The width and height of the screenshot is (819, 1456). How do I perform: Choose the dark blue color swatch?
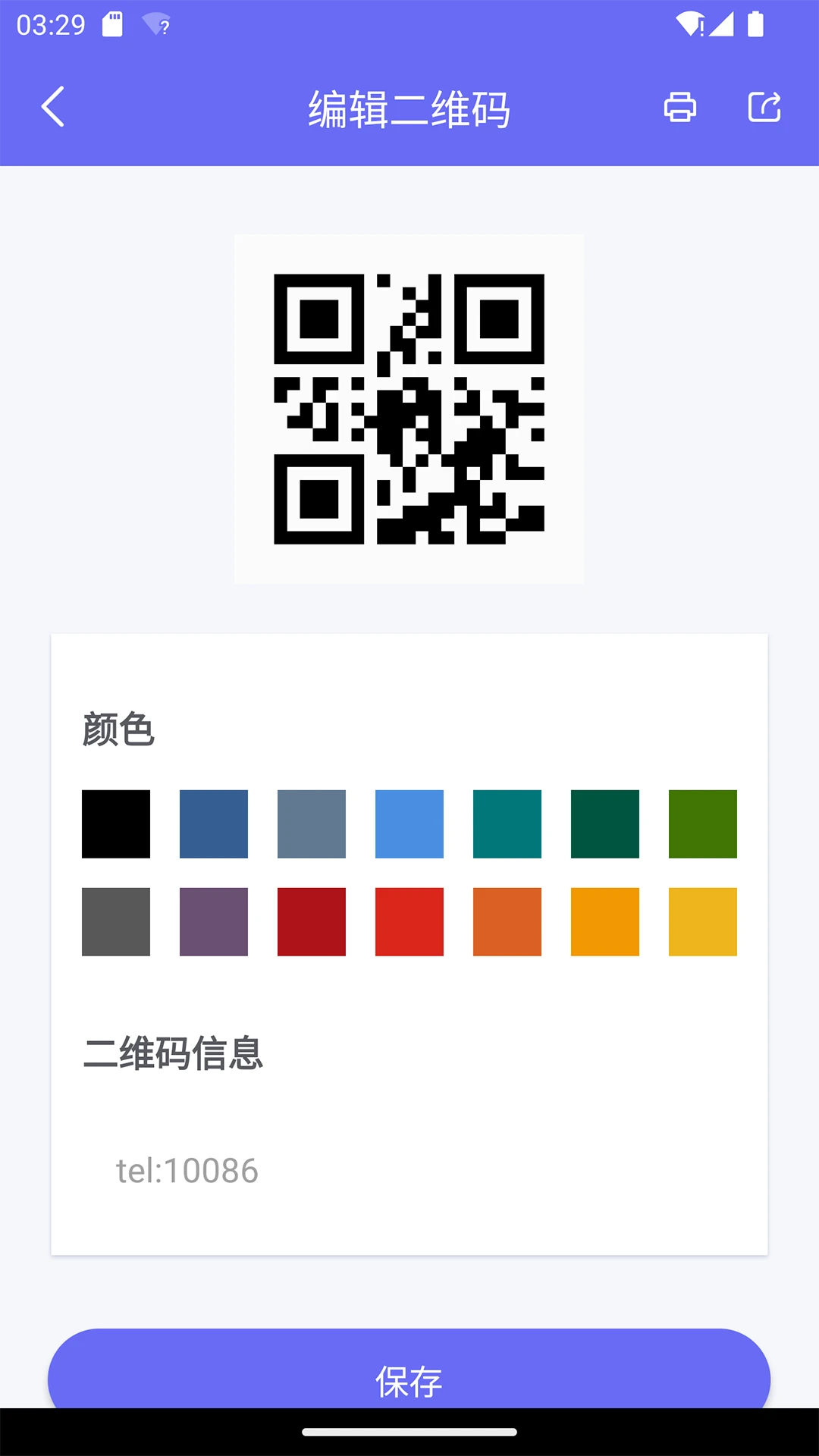click(x=214, y=824)
